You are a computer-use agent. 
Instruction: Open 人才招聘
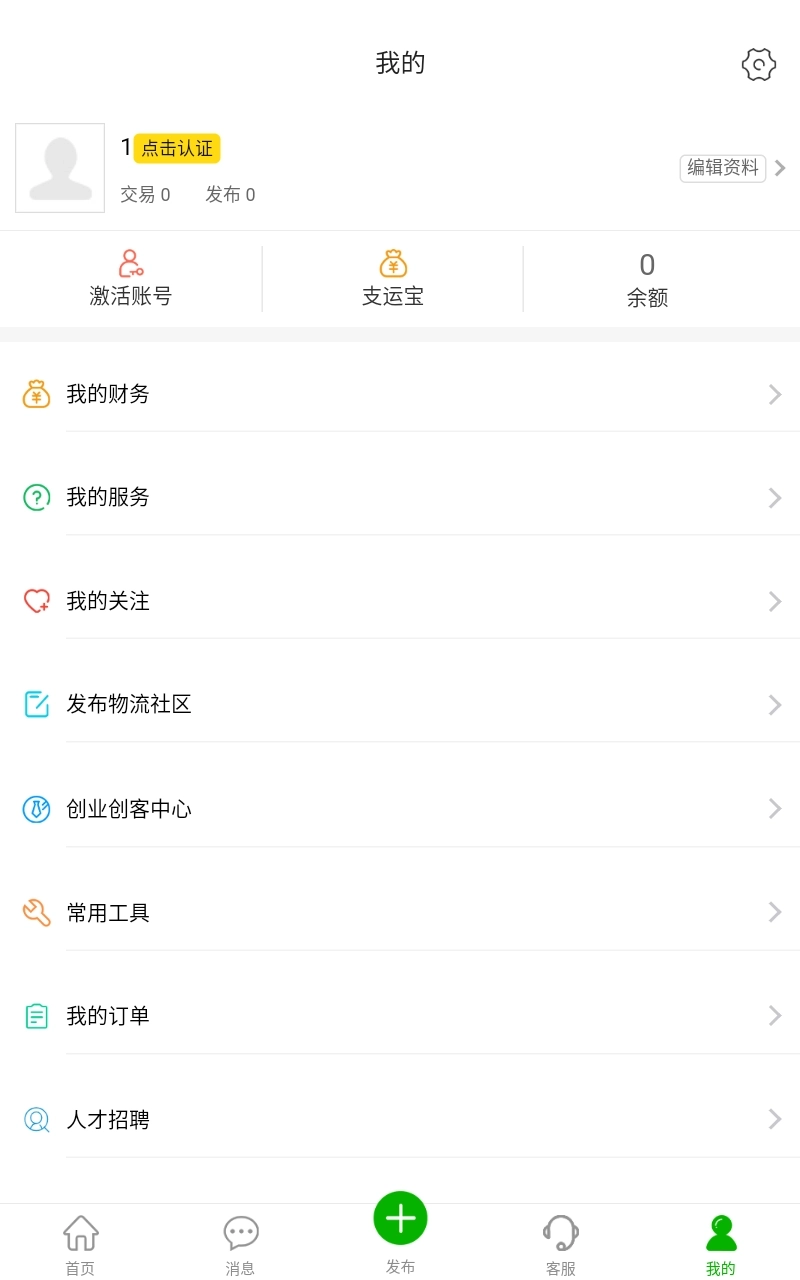tap(400, 1120)
